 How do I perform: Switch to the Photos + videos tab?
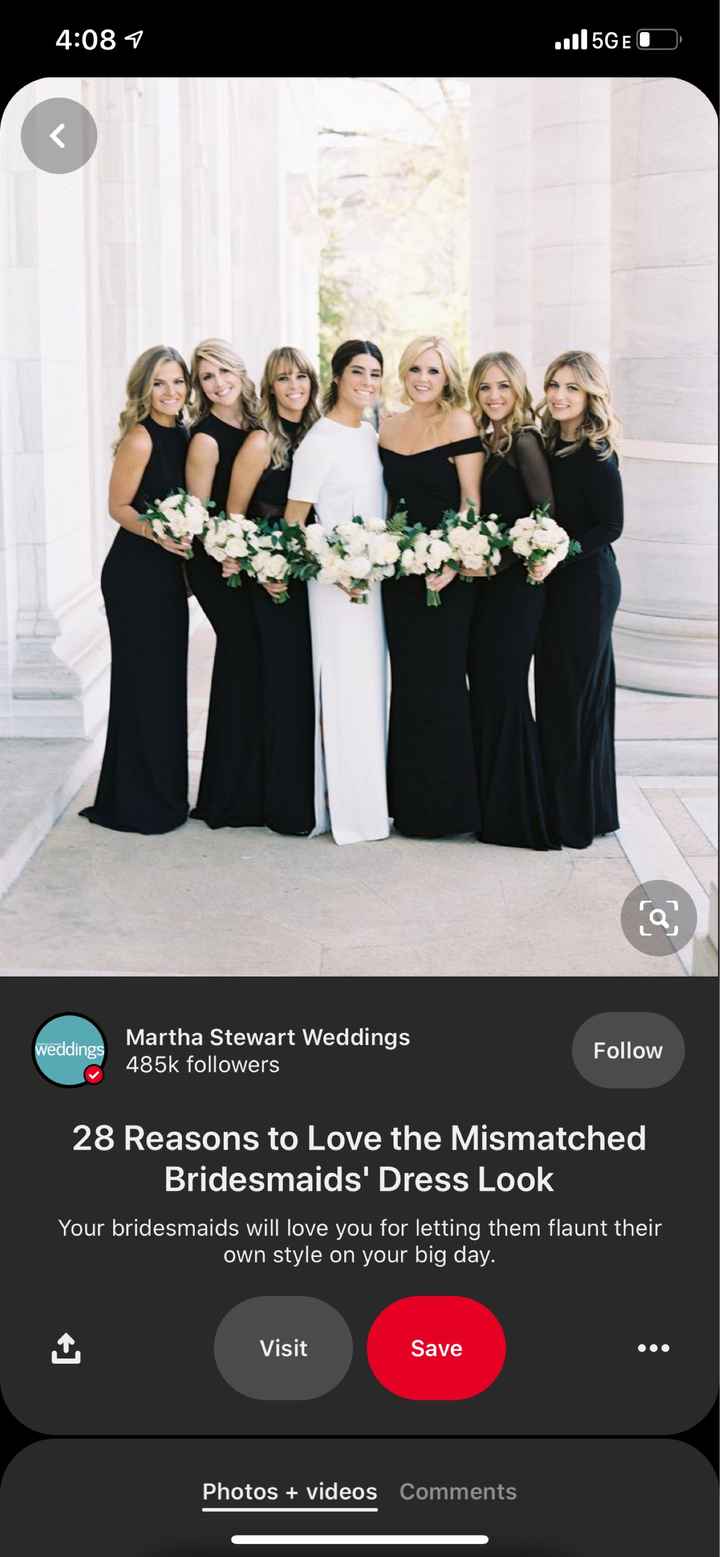pos(289,1491)
